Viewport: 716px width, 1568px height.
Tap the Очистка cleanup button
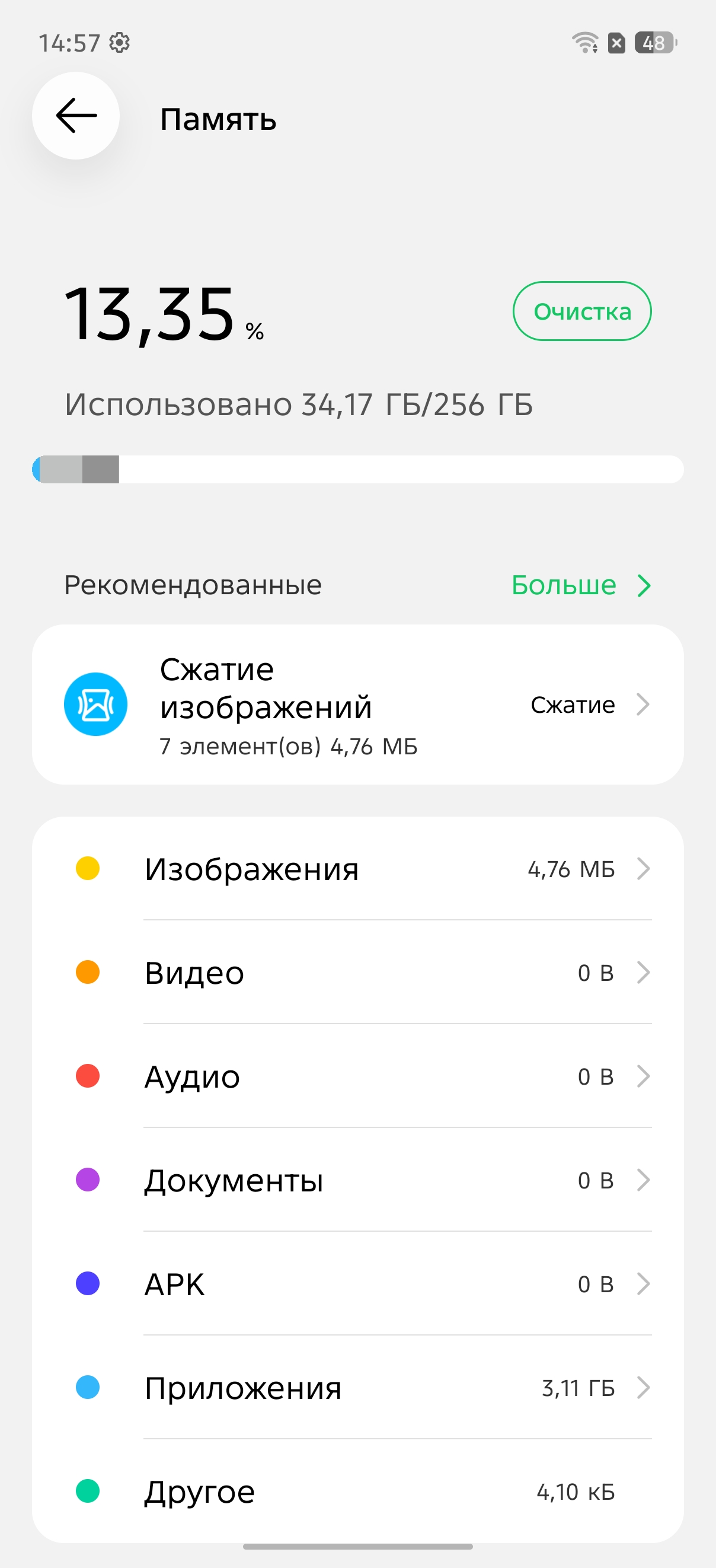pyautogui.click(x=581, y=311)
